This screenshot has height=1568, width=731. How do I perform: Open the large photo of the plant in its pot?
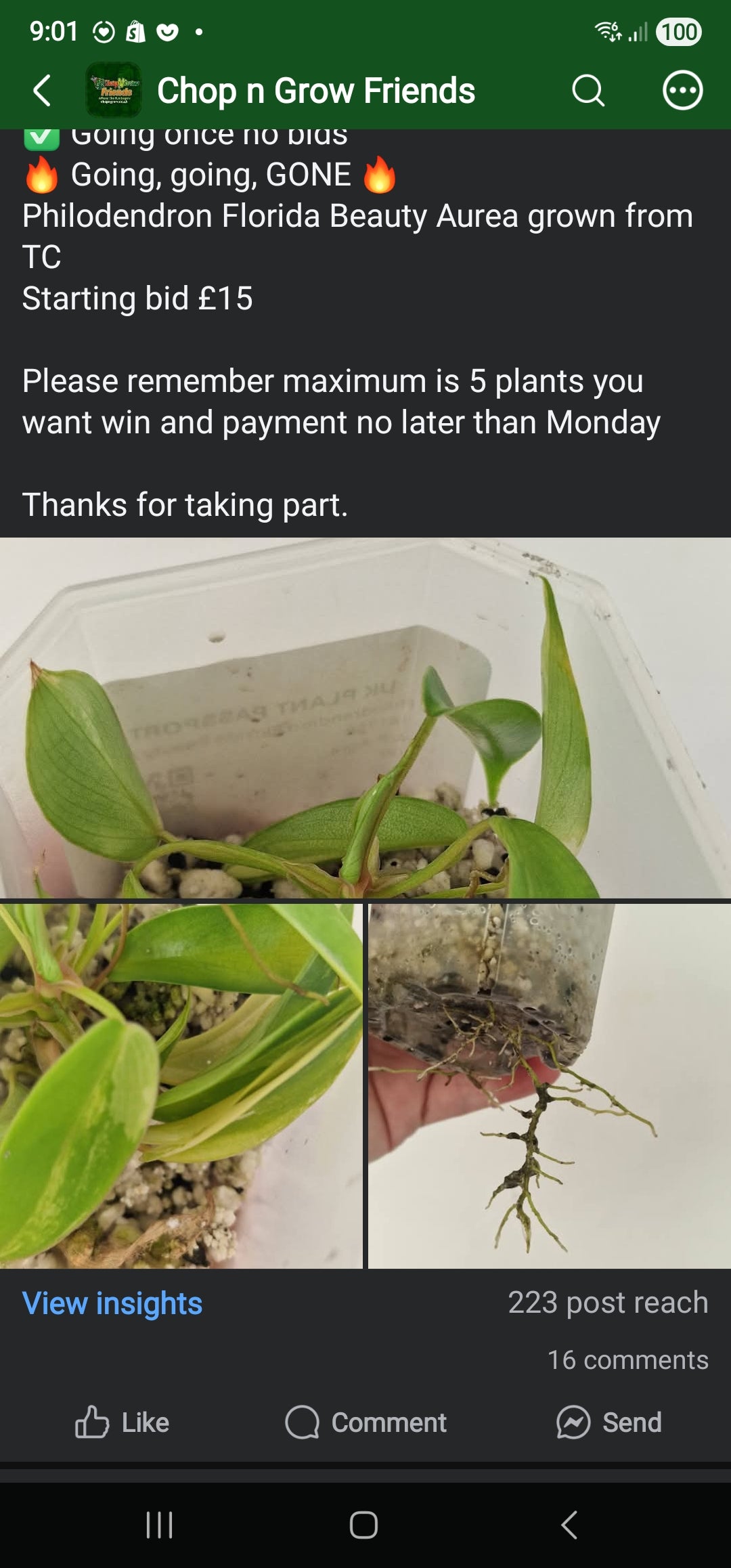[x=365, y=718]
